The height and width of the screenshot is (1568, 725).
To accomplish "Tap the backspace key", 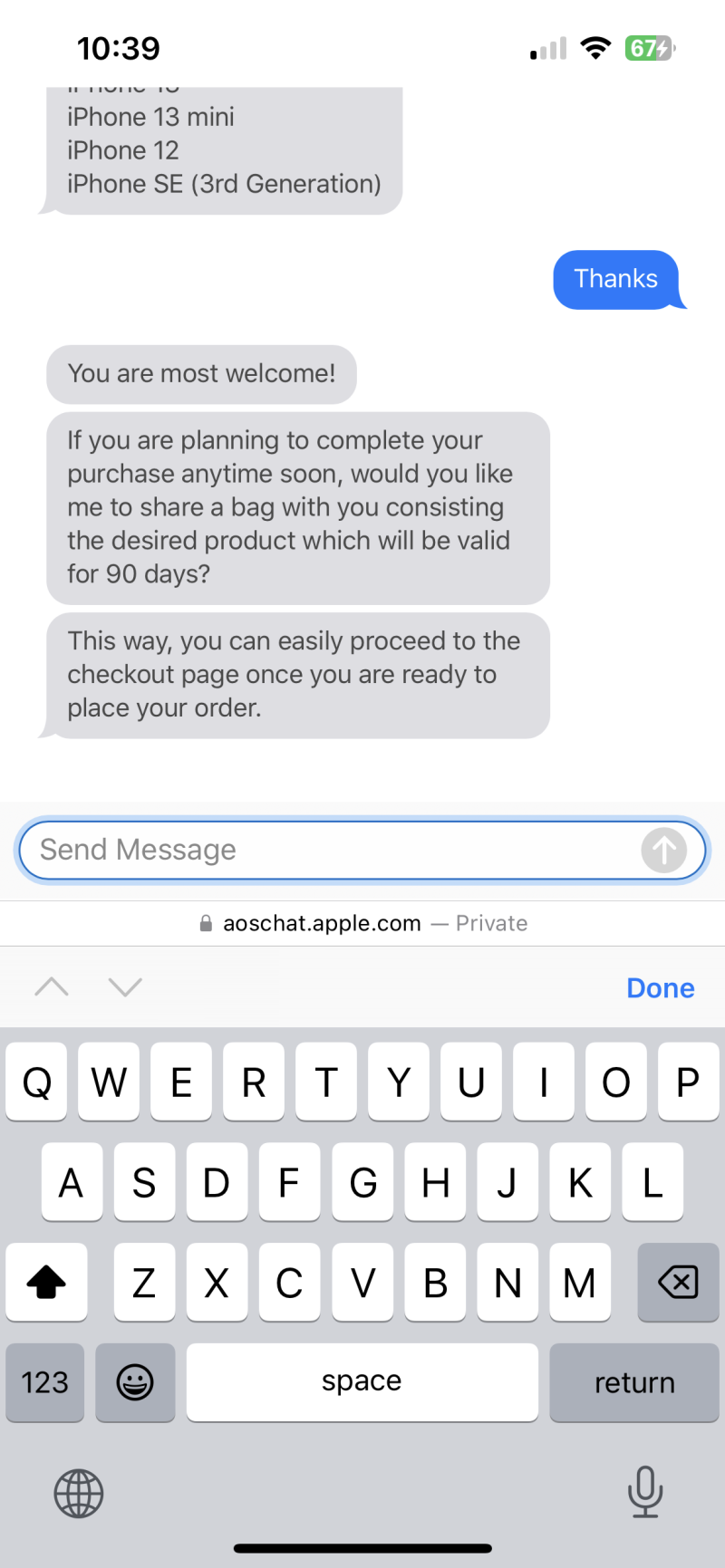I will click(x=678, y=1282).
